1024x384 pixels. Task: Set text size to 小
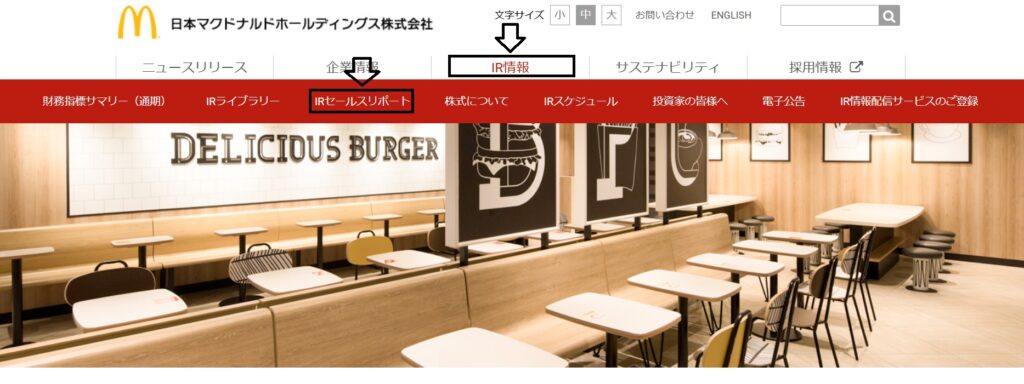(560, 15)
